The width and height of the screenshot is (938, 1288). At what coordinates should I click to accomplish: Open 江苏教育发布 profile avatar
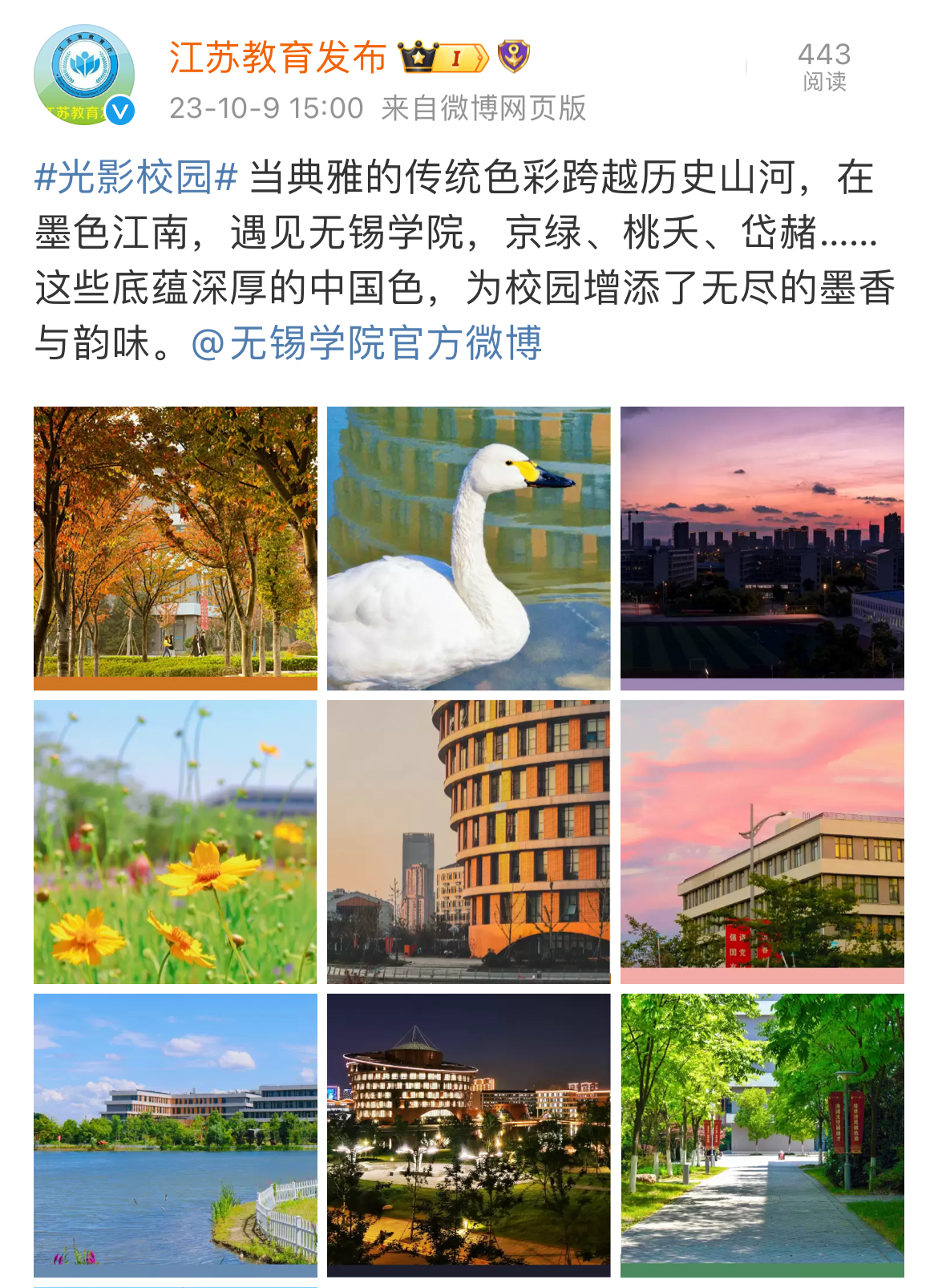tap(83, 75)
